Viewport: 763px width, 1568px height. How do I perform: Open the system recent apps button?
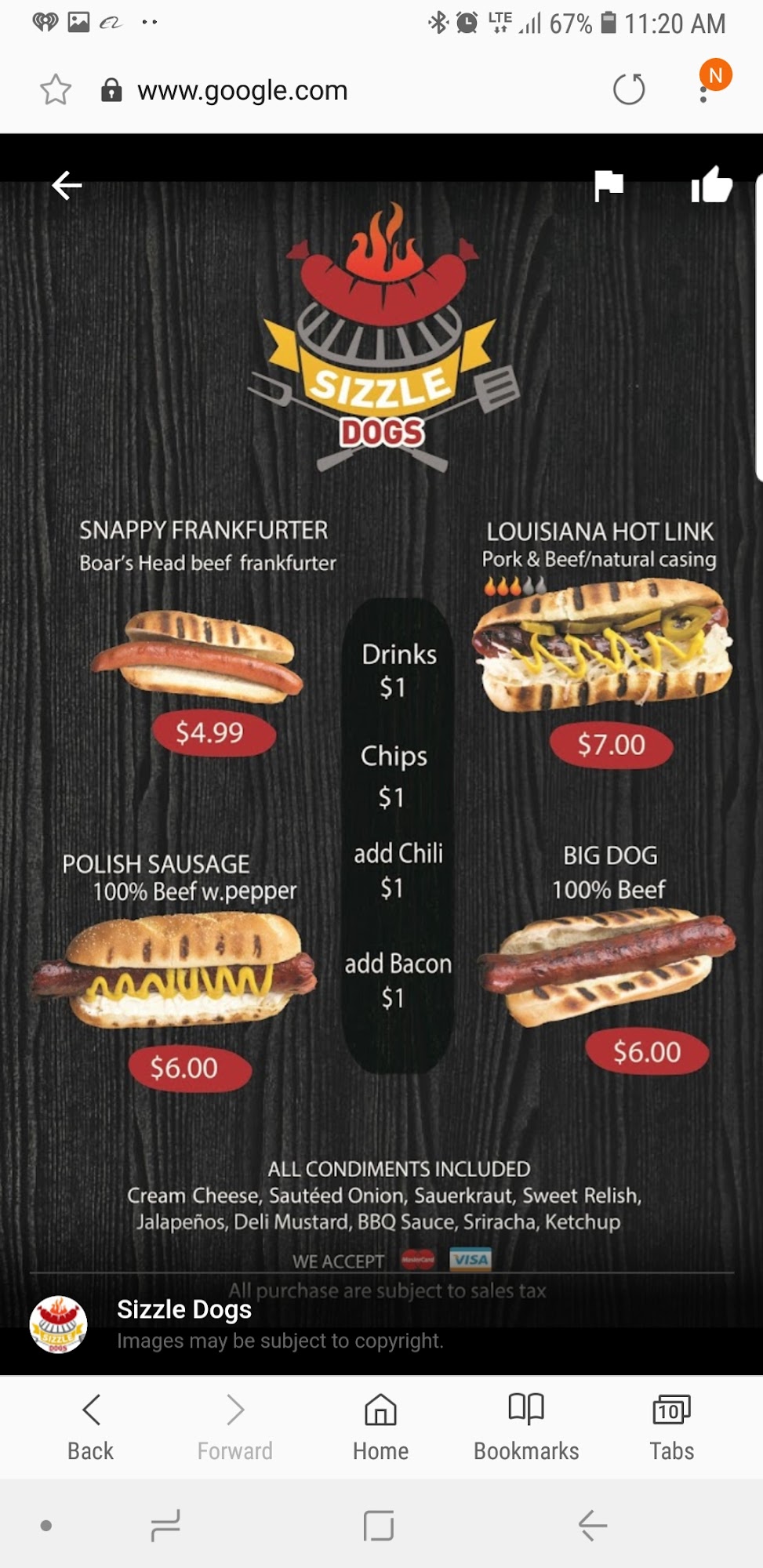click(165, 1525)
